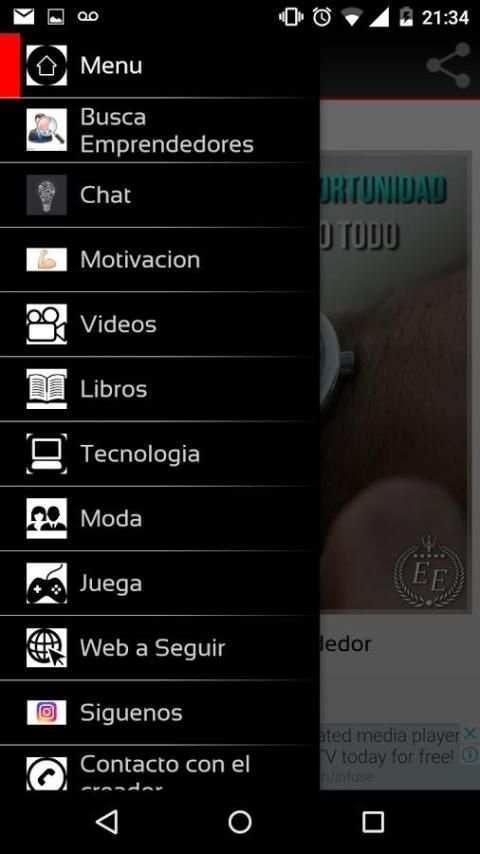
Task: Open Contacto con el creador
Action: (x=160, y=768)
